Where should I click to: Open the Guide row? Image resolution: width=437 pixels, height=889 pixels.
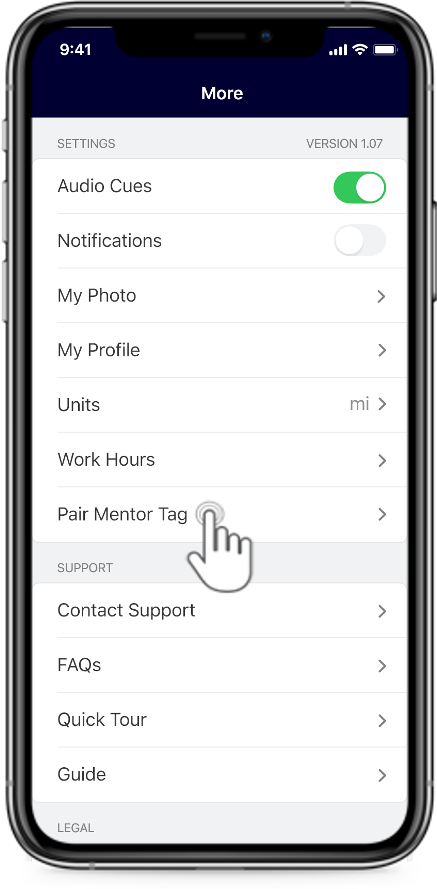point(220,774)
